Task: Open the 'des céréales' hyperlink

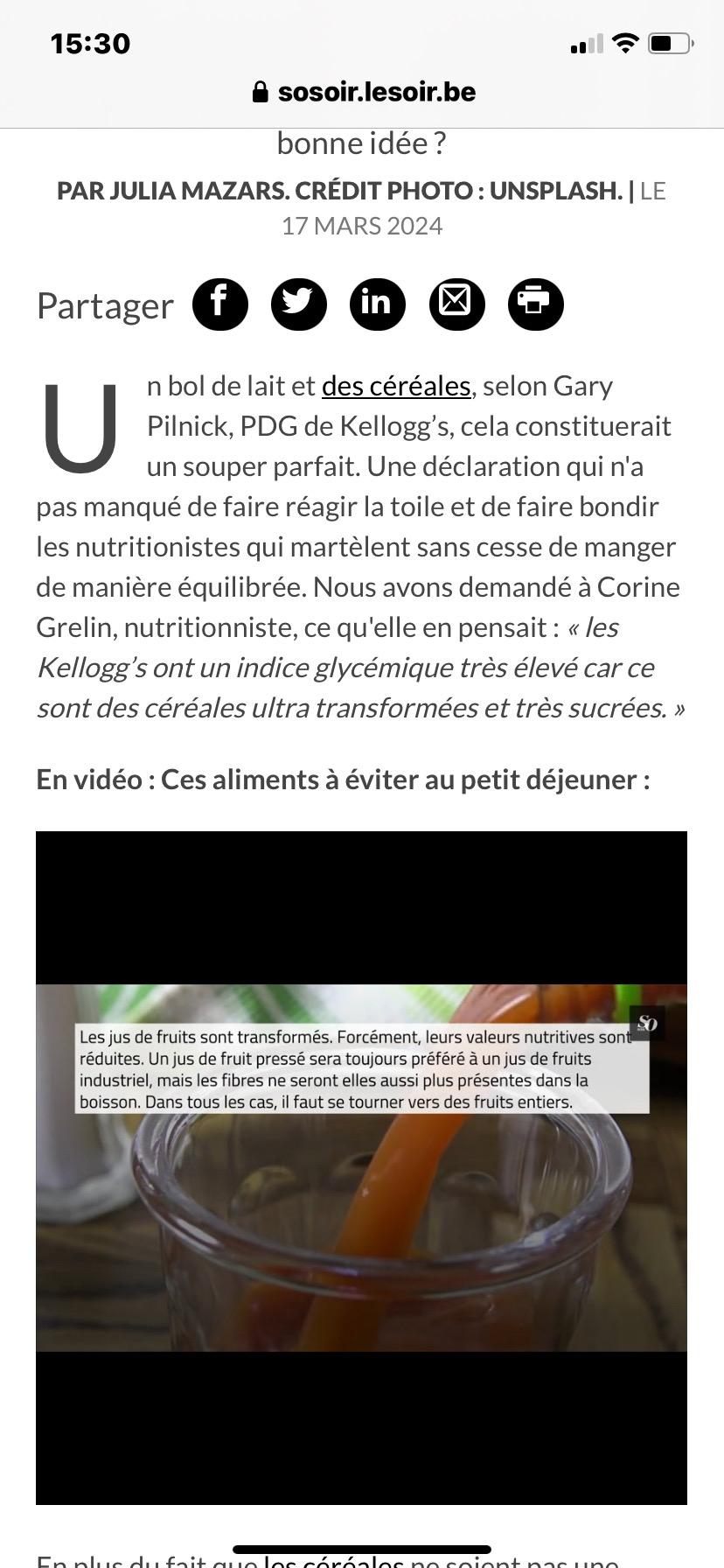Action: point(395,385)
